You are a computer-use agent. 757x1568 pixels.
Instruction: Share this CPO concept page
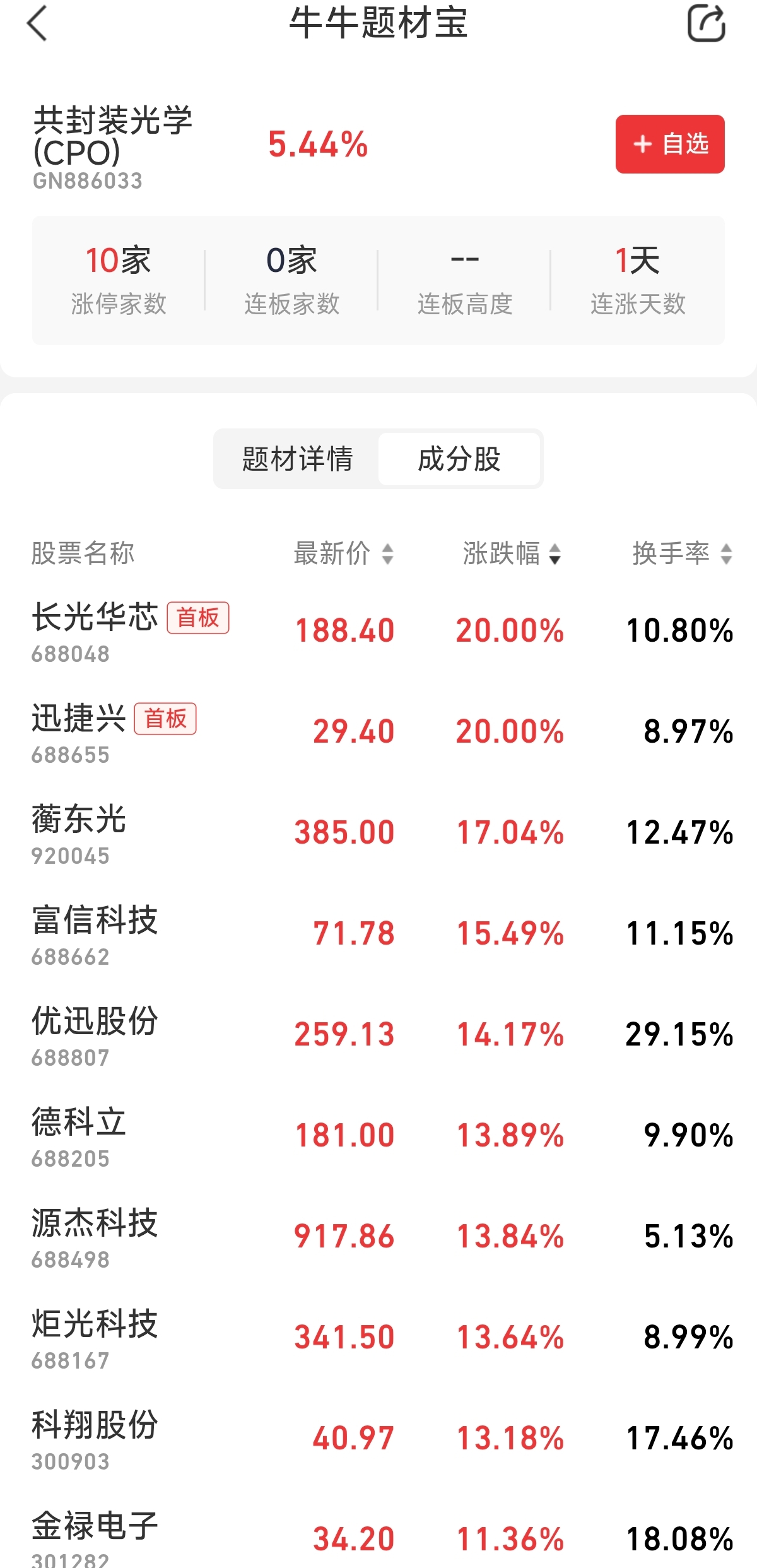click(705, 24)
